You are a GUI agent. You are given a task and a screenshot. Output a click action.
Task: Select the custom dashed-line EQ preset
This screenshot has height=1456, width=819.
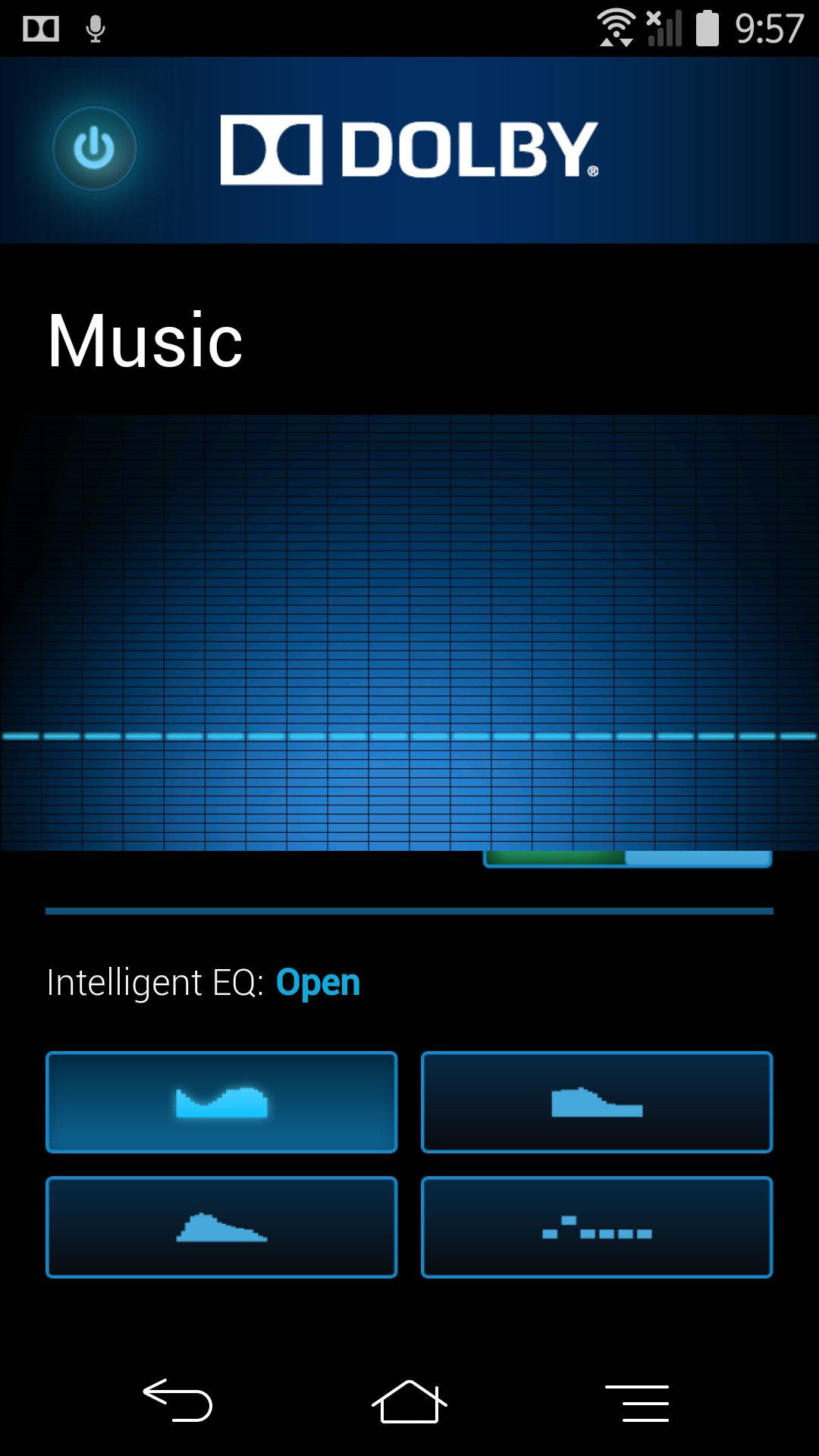coord(597,1227)
